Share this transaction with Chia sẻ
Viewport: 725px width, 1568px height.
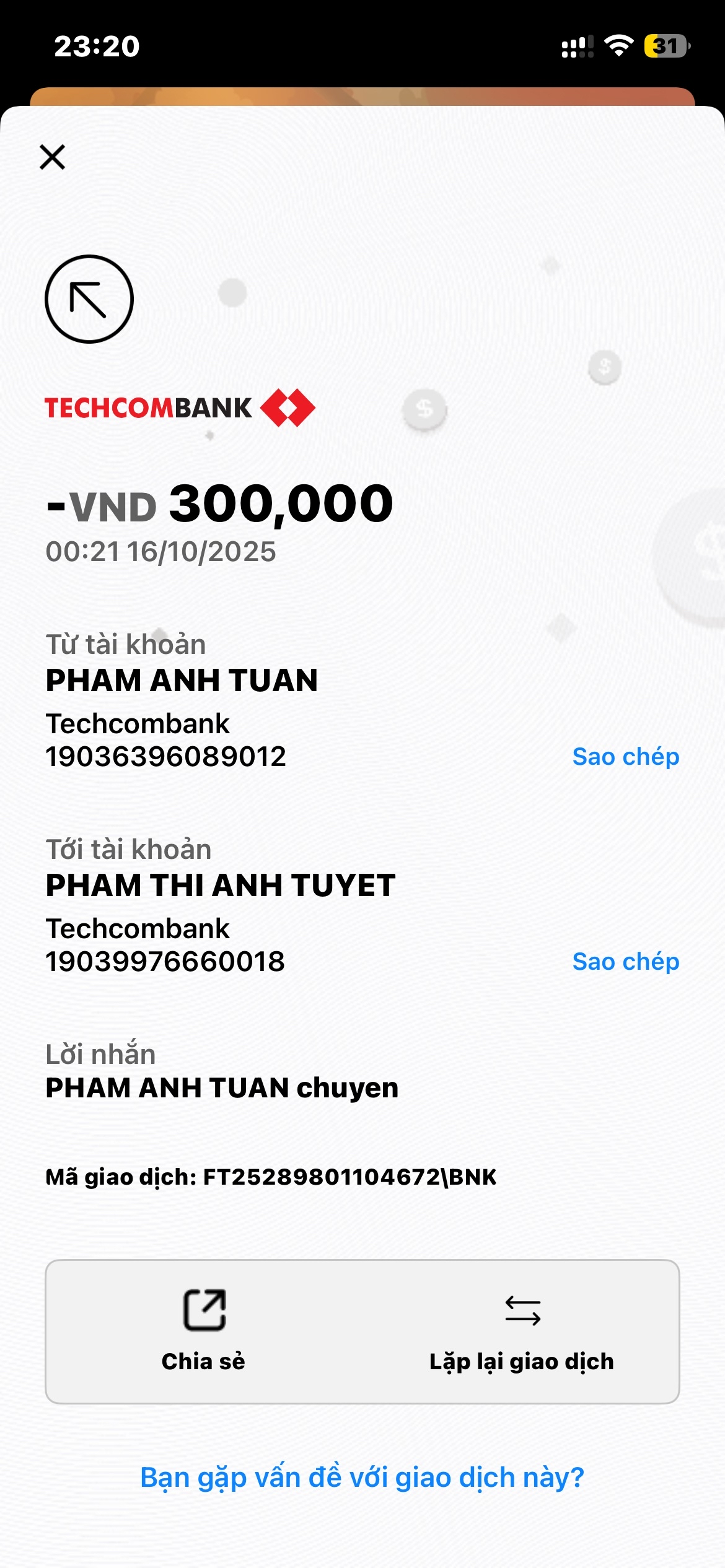tap(204, 1330)
